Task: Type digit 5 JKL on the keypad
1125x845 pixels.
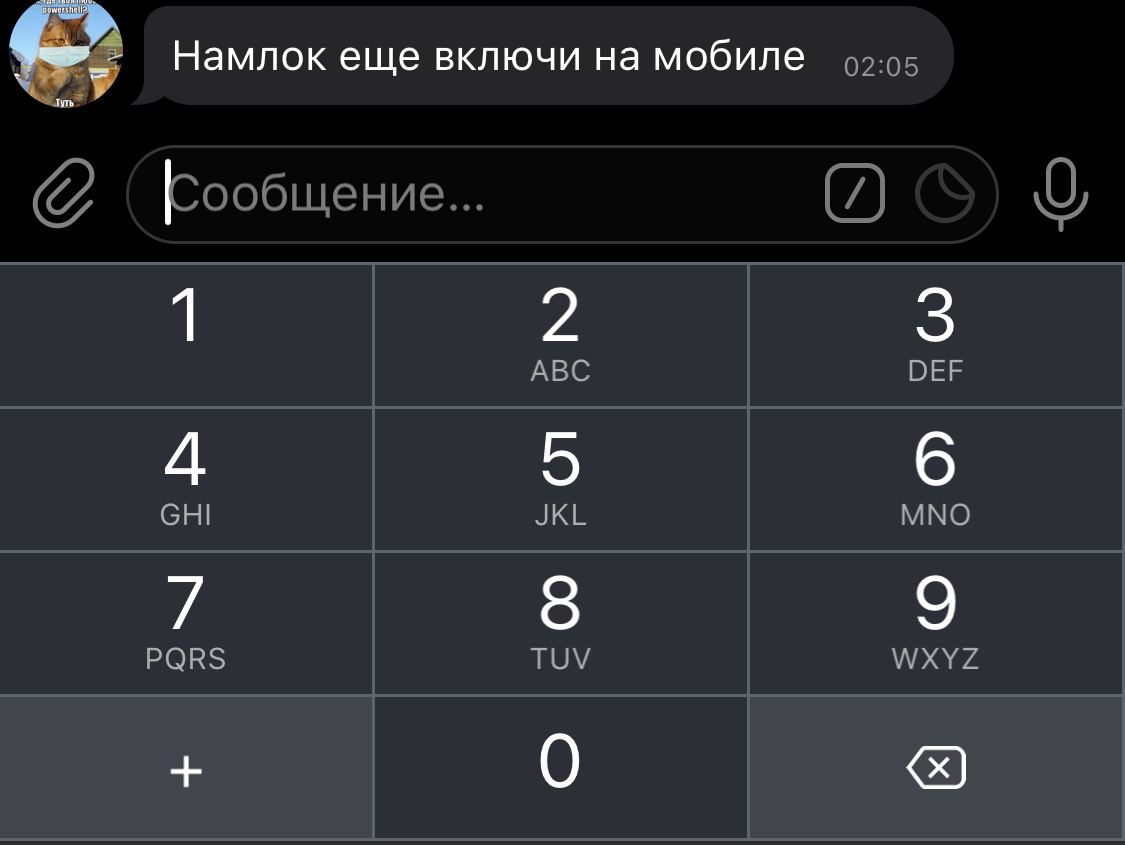Action: pyautogui.click(x=560, y=479)
